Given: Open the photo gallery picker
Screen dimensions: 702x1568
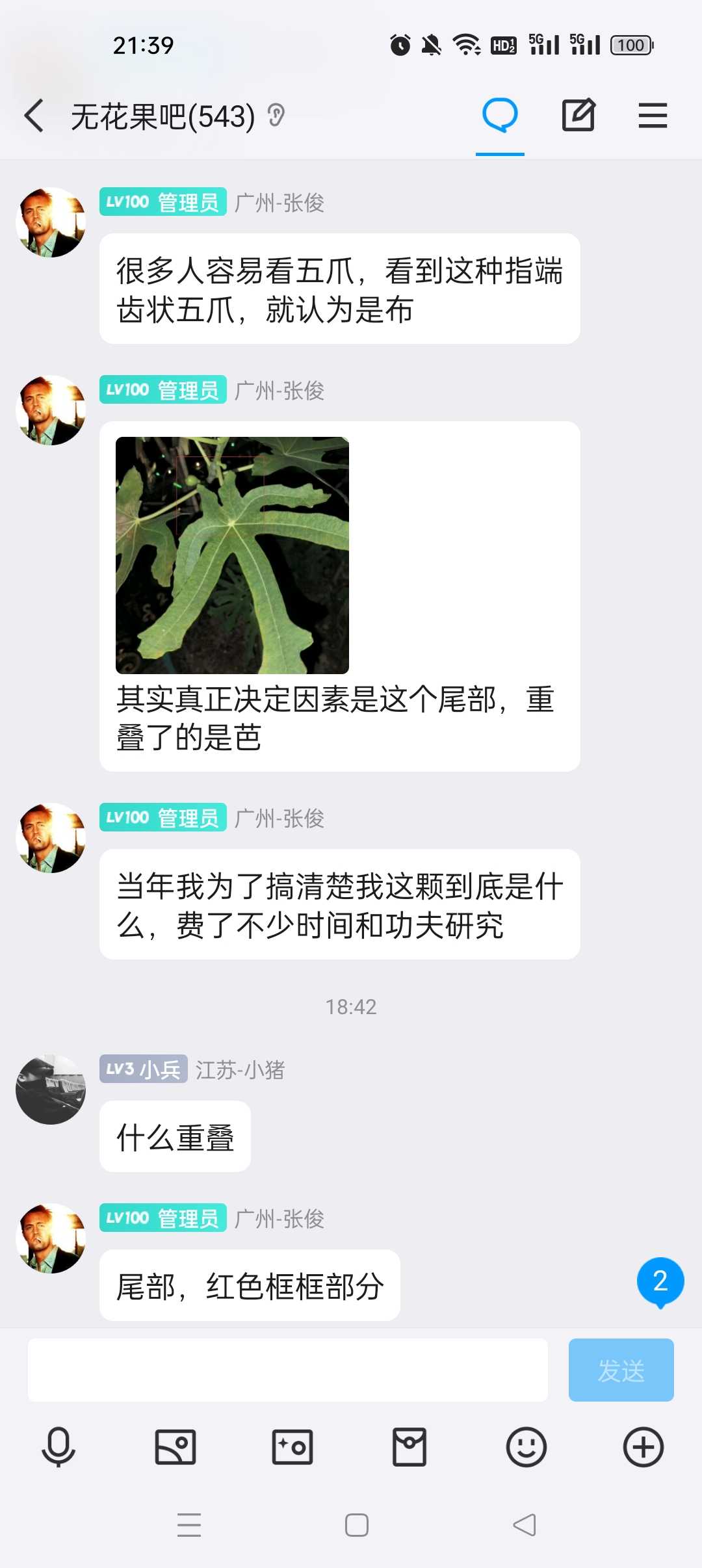Looking at the screenshot, I should (x=175, y=1447).
